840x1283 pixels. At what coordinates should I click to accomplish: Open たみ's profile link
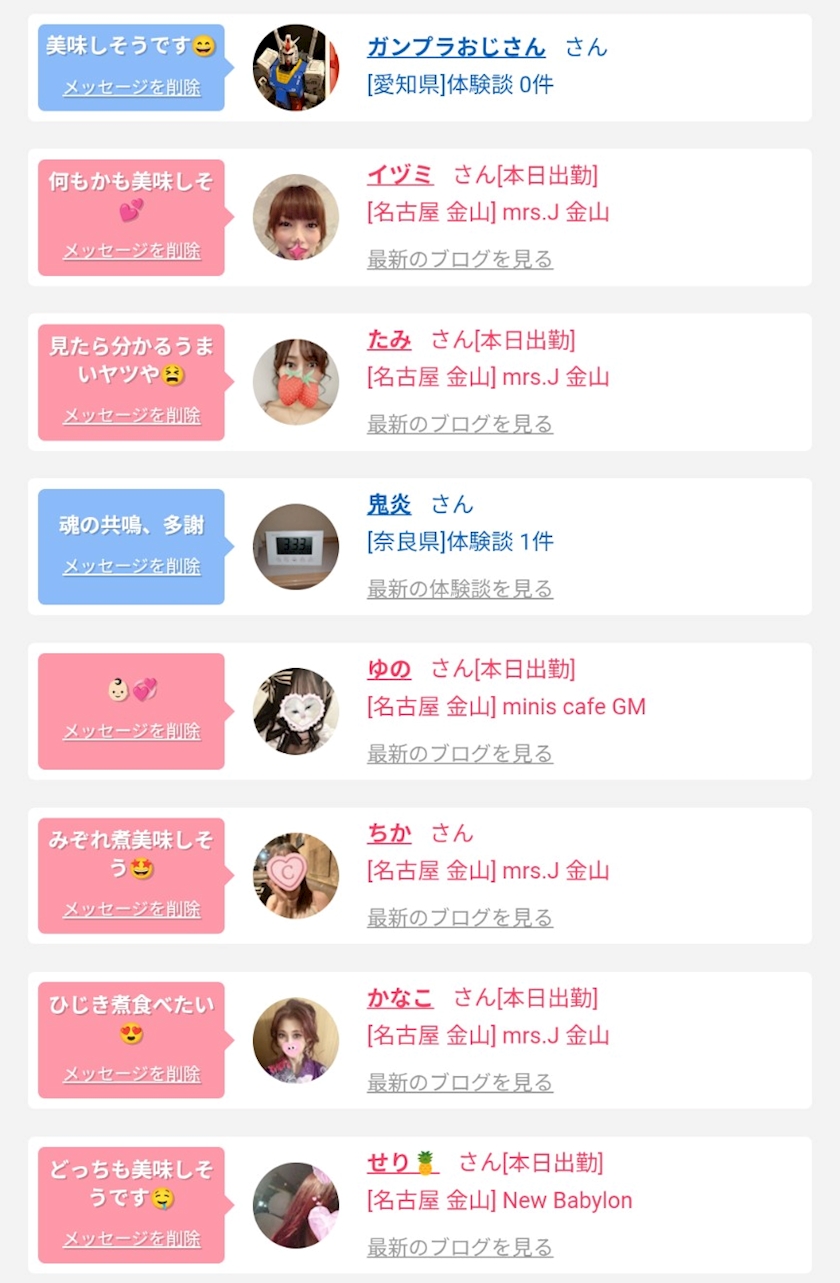click(x=389, y=340)
